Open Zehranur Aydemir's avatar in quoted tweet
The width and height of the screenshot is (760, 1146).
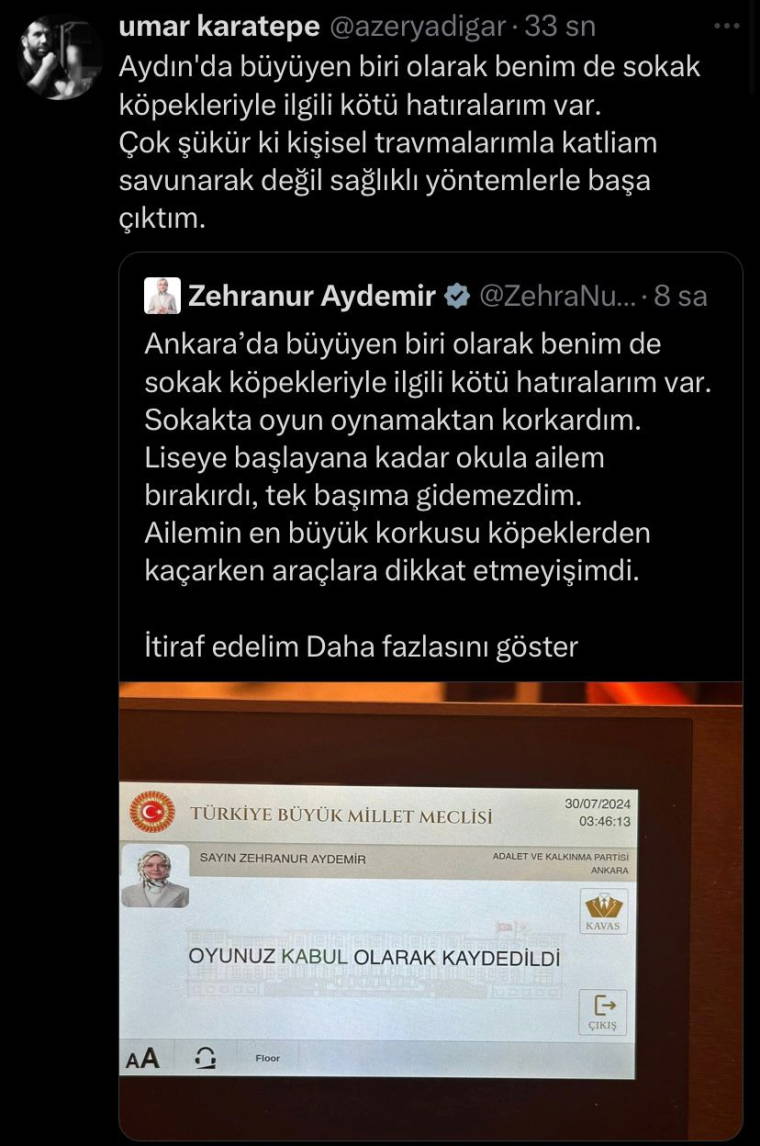tap(163, 296)
